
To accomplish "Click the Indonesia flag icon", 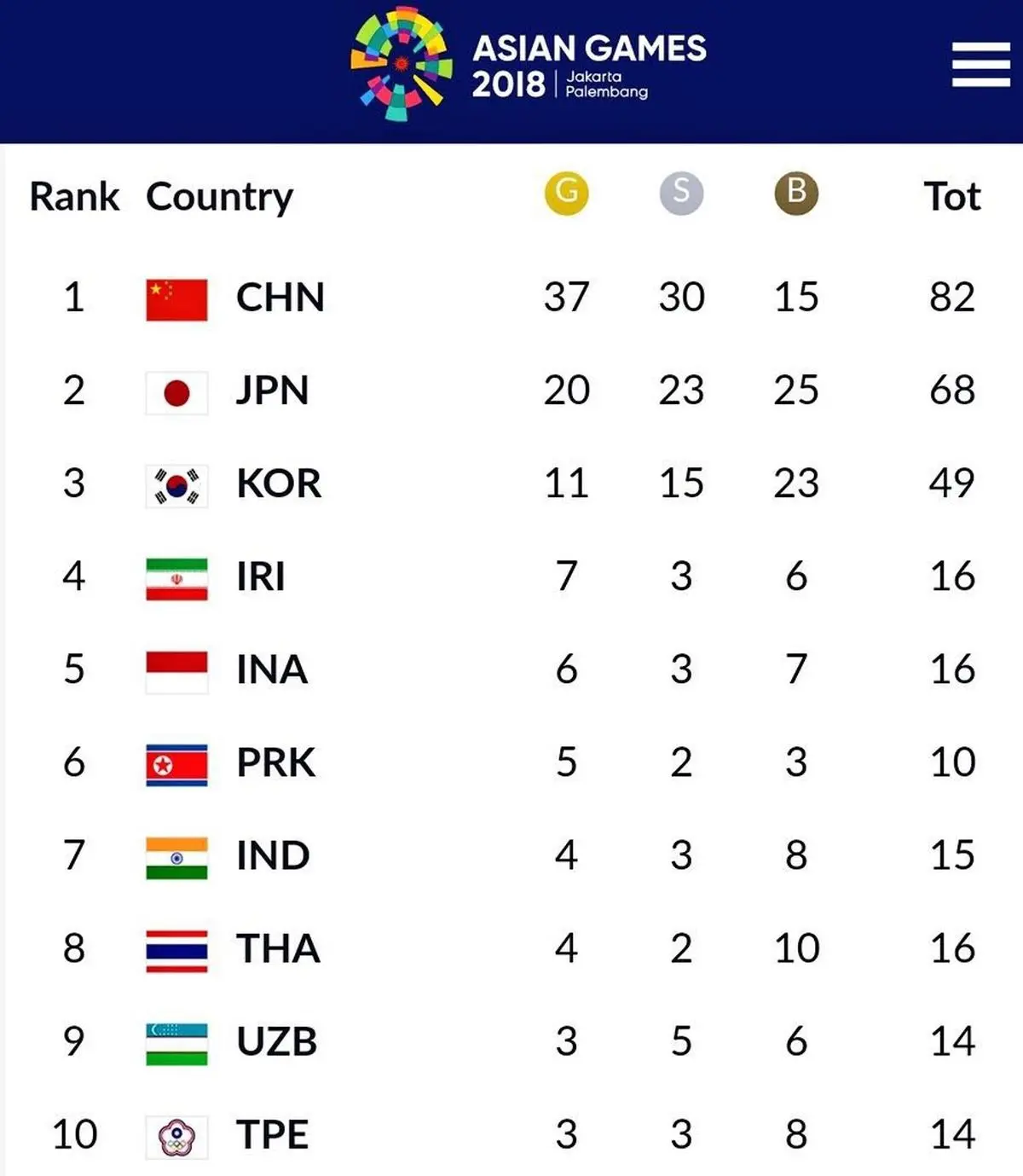I will (x=176, y=669).
